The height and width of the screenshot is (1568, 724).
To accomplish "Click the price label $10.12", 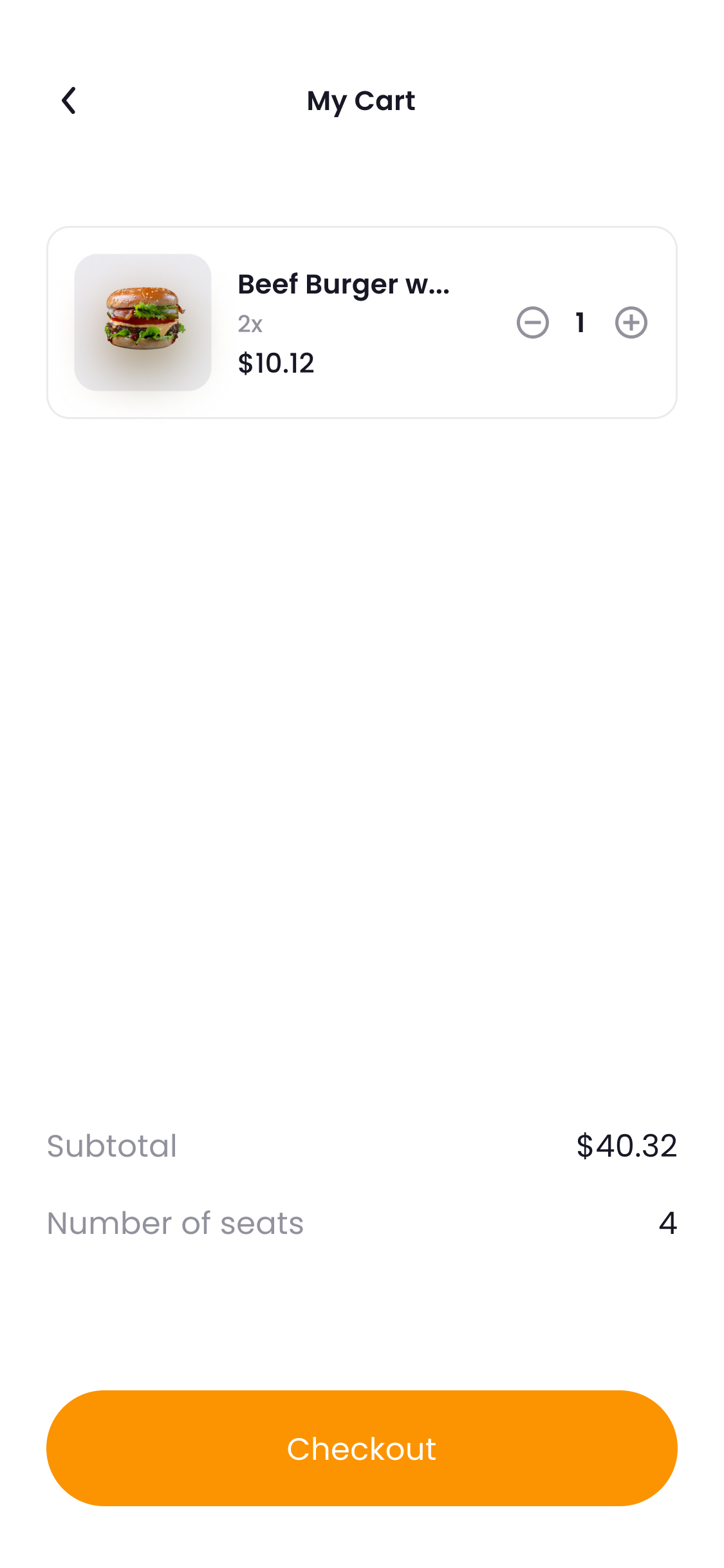I will click(x=277, y=363).
